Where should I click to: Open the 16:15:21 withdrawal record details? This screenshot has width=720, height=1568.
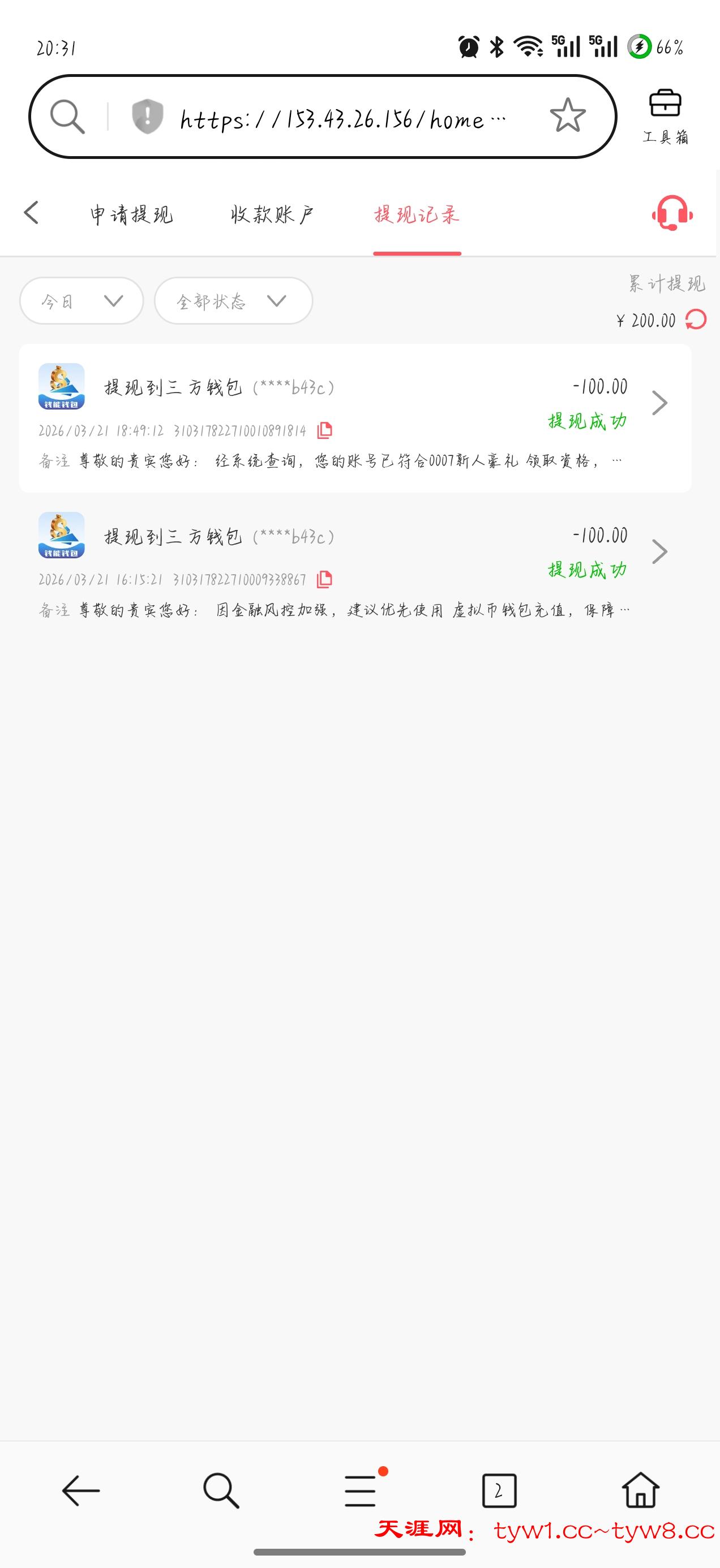coord(659,552)
